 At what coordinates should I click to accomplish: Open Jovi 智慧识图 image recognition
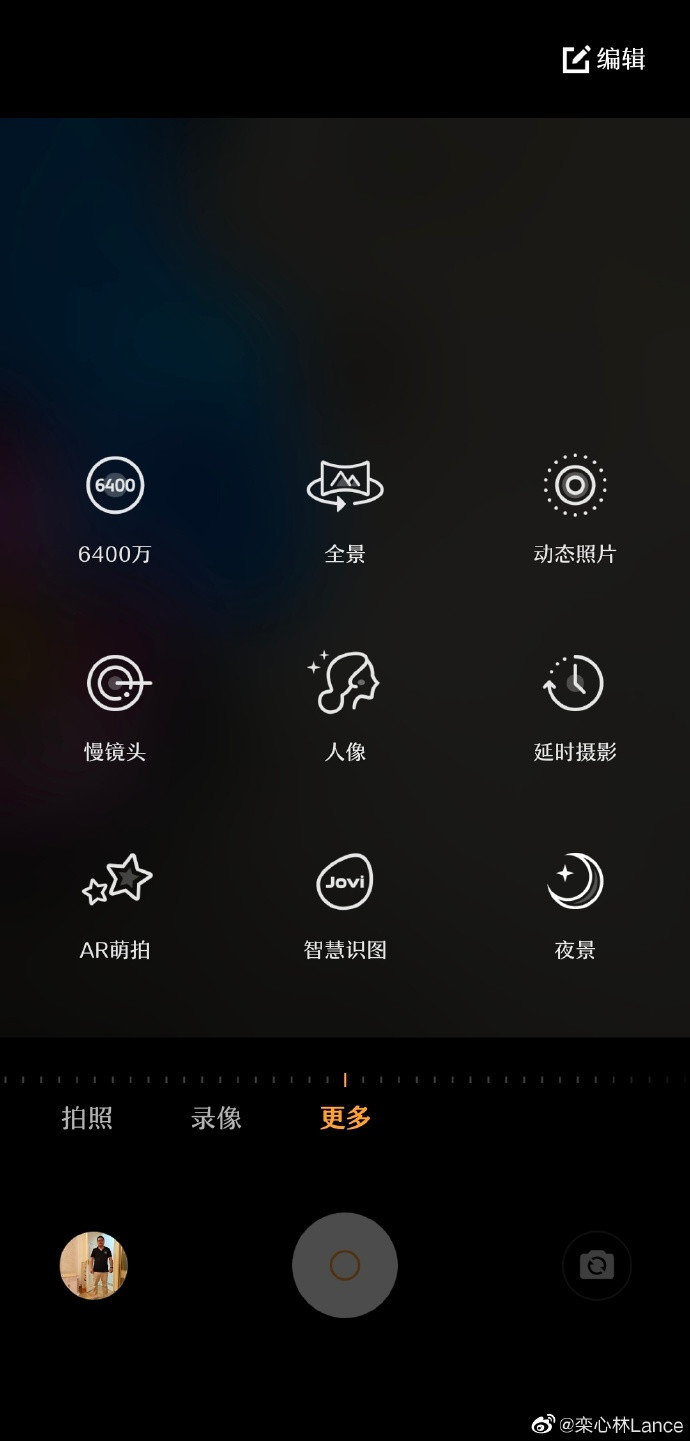(x=345, y=907)
